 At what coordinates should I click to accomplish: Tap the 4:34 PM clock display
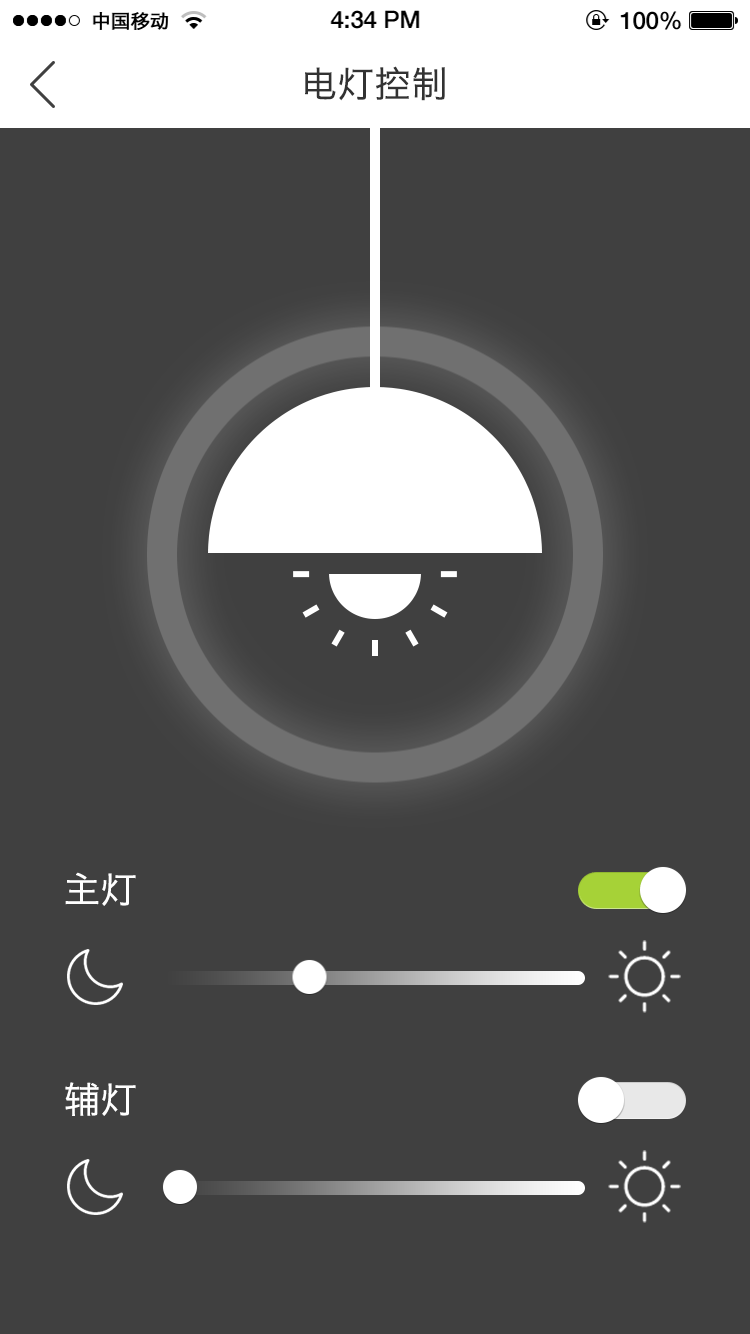[x=375, y=18]
